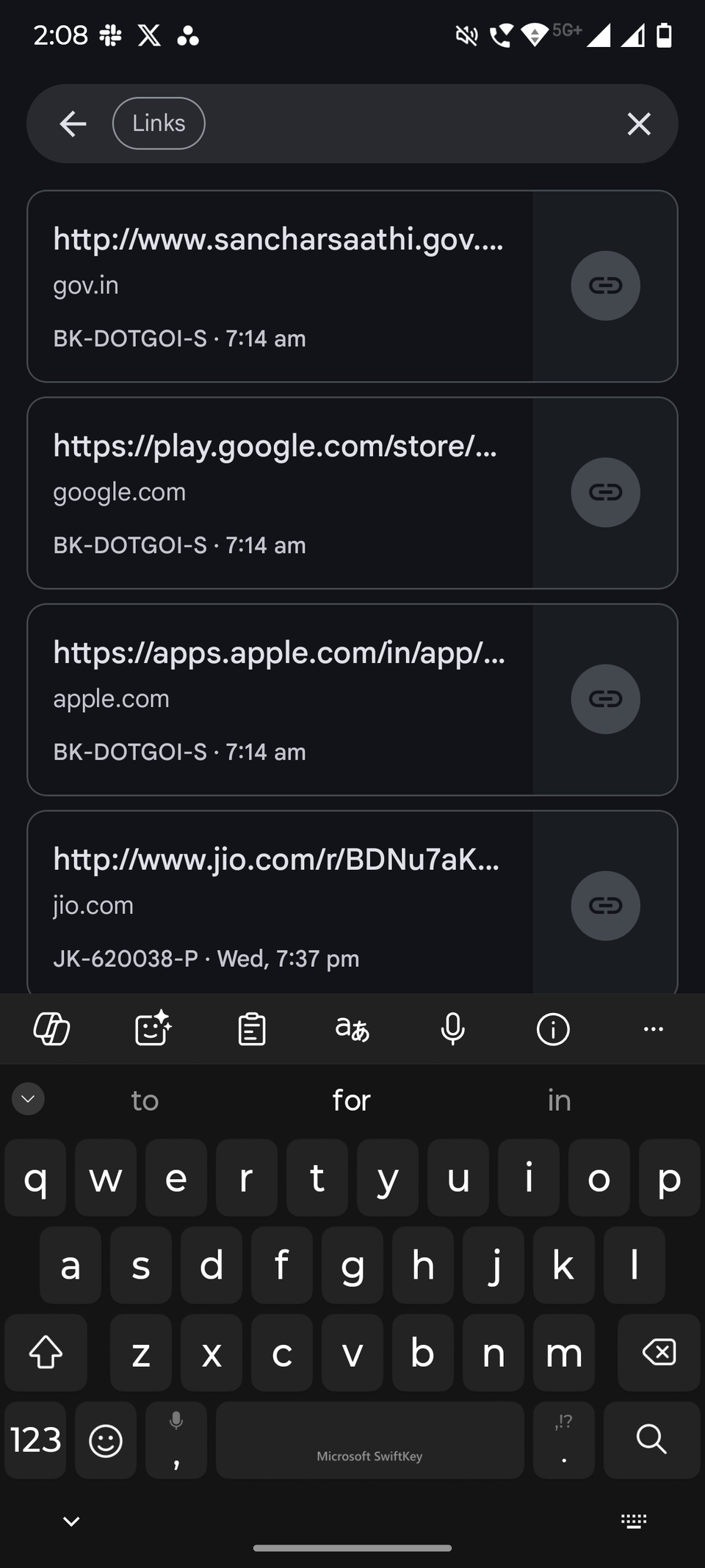Open the emoji panel
Screen dimensions: 705x1568
pos(105,1440)
